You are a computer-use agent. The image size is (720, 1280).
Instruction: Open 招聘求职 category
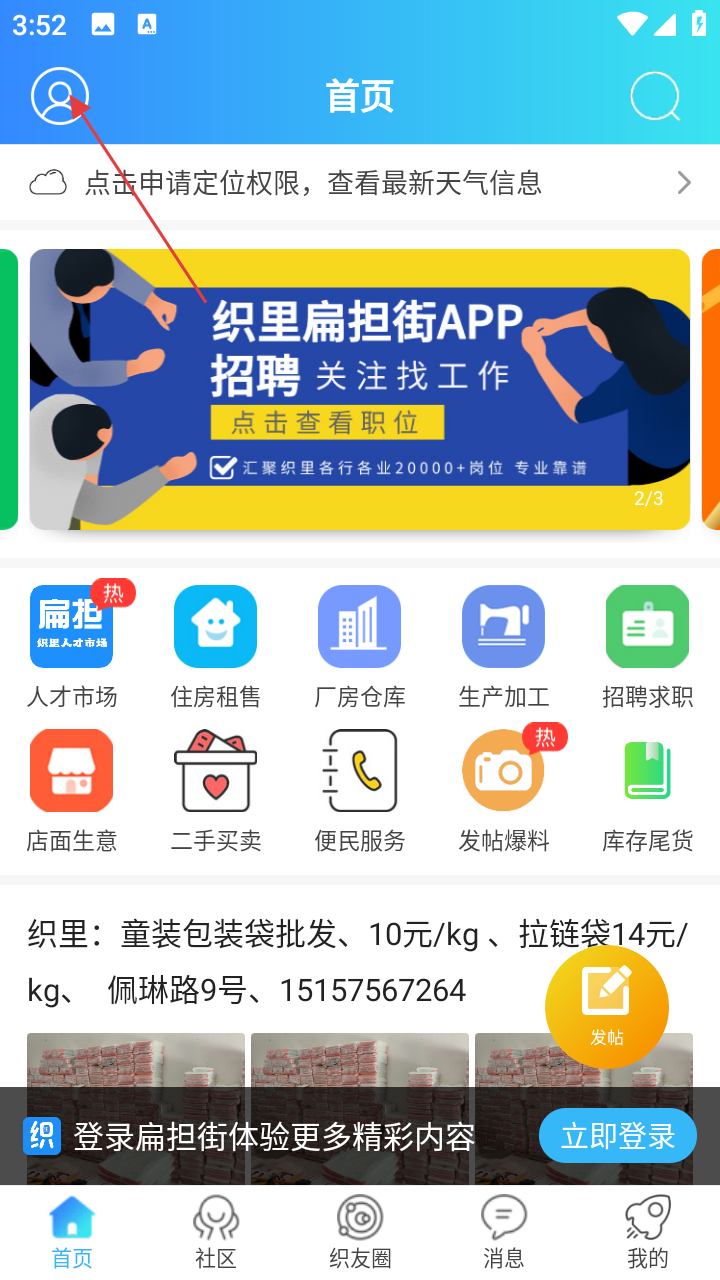click(x=648, y=645)
